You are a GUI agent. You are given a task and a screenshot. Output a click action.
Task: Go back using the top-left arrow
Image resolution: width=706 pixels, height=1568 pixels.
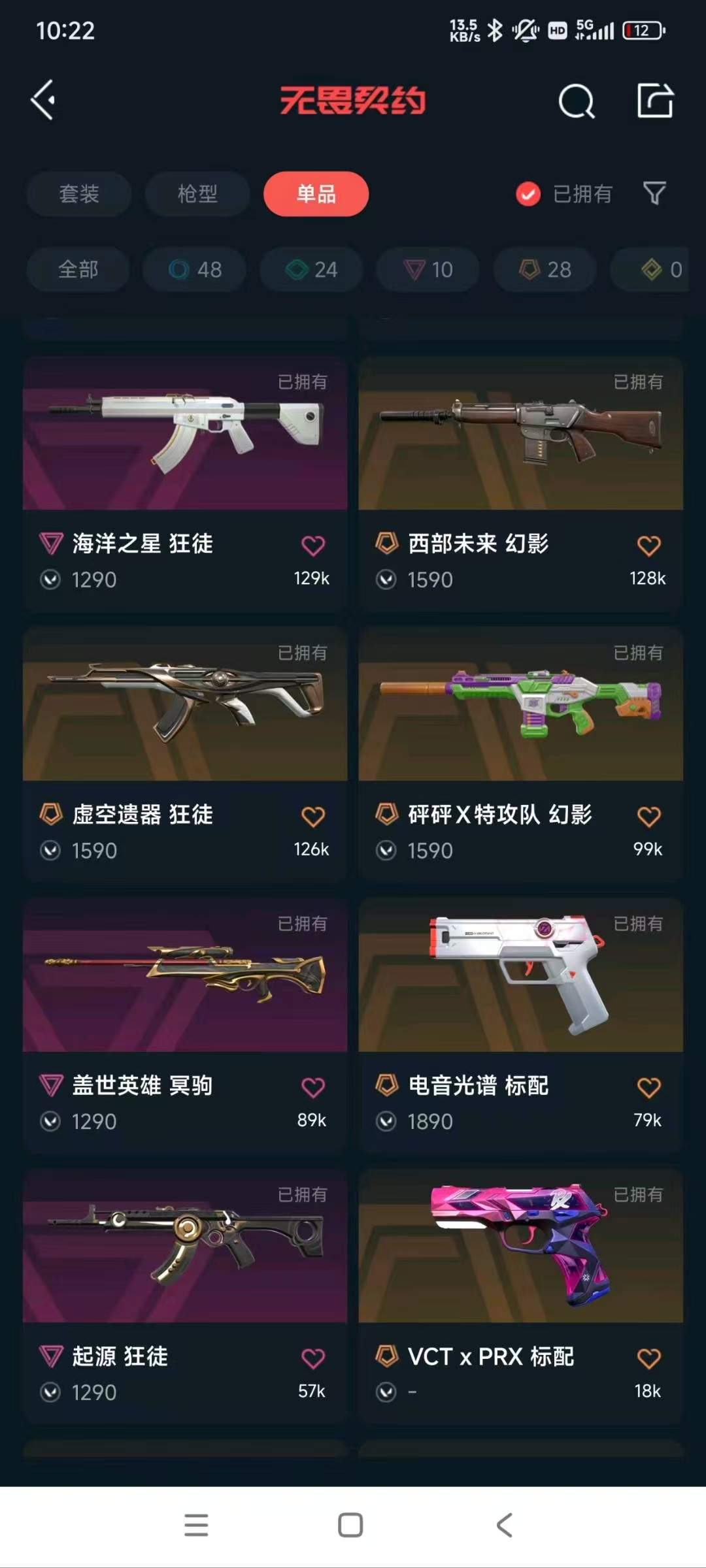pos(43,100)
